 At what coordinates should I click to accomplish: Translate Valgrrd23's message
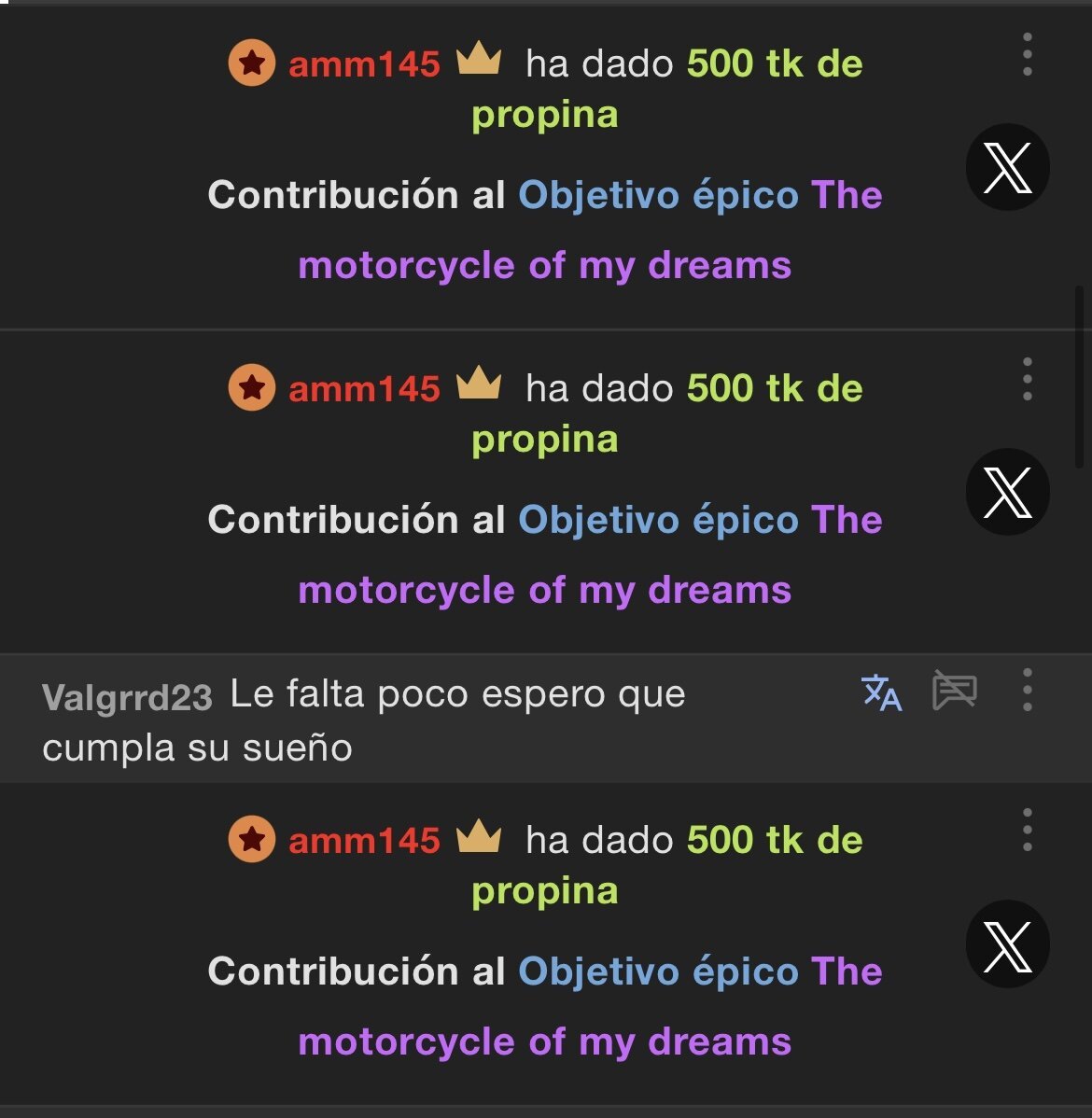click(x=881, y=692)
